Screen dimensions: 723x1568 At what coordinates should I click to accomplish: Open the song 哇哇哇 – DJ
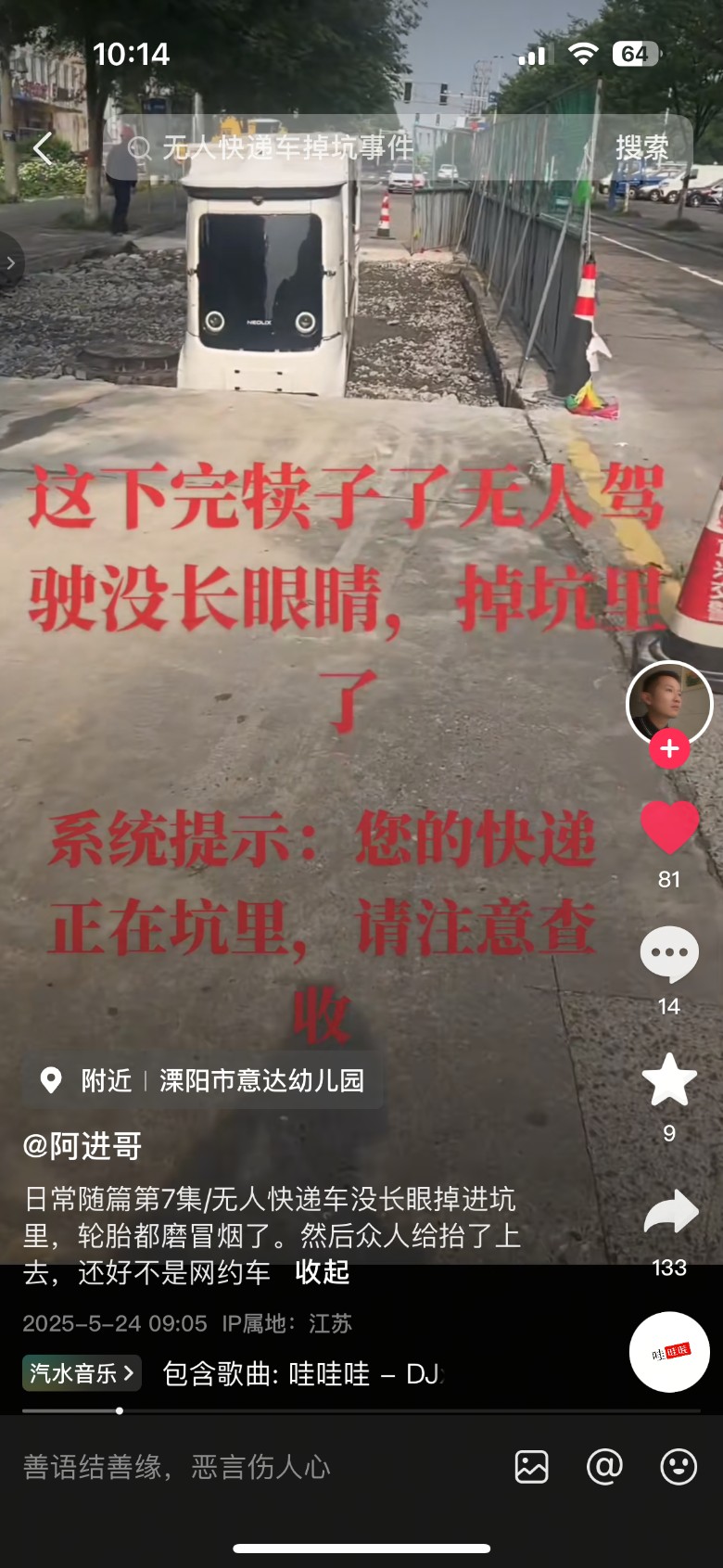point(301,1373)
